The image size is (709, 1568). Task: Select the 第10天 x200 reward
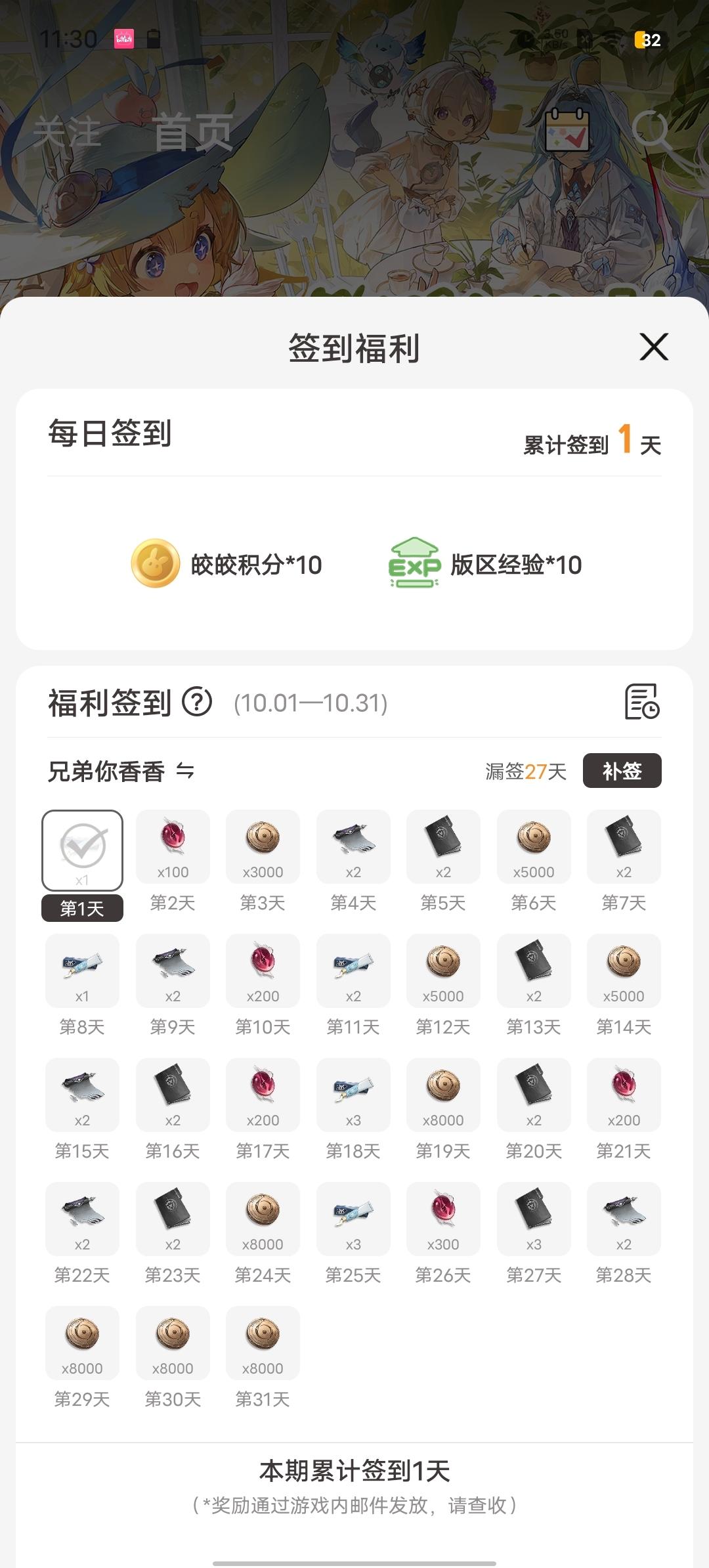pos(263,971)
